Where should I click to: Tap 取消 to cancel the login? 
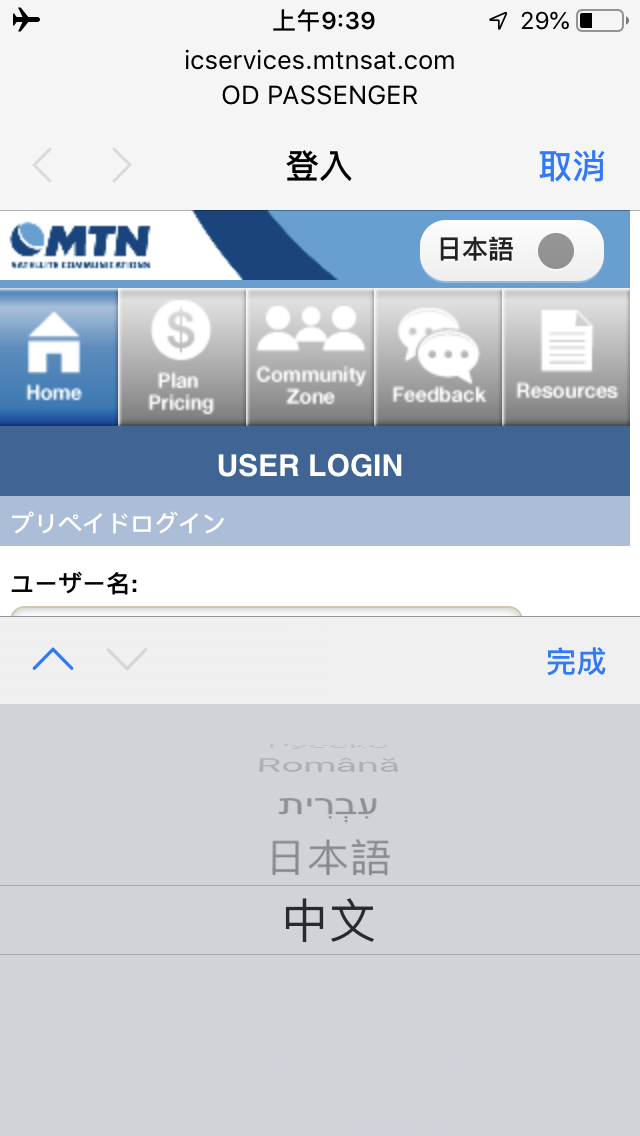click(x=571, y=167)
